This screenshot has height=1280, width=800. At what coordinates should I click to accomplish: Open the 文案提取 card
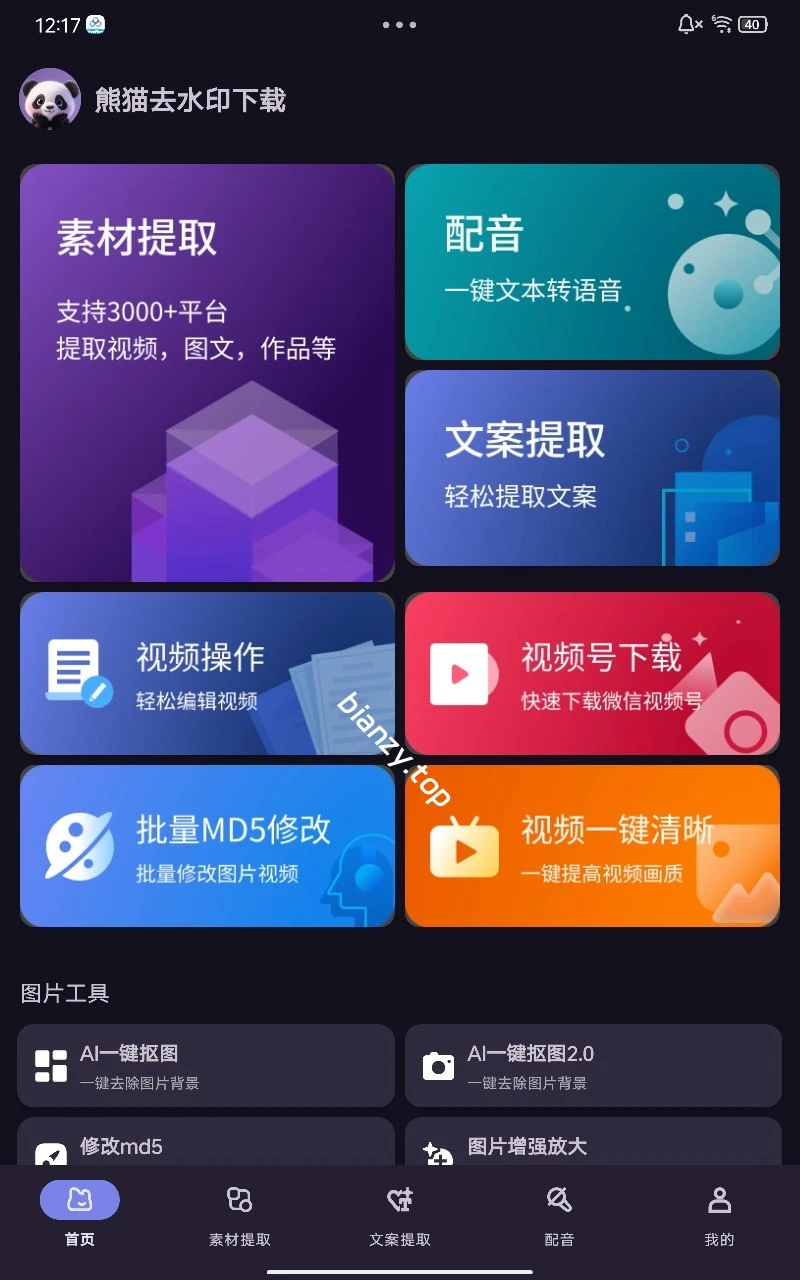point(592,467)
